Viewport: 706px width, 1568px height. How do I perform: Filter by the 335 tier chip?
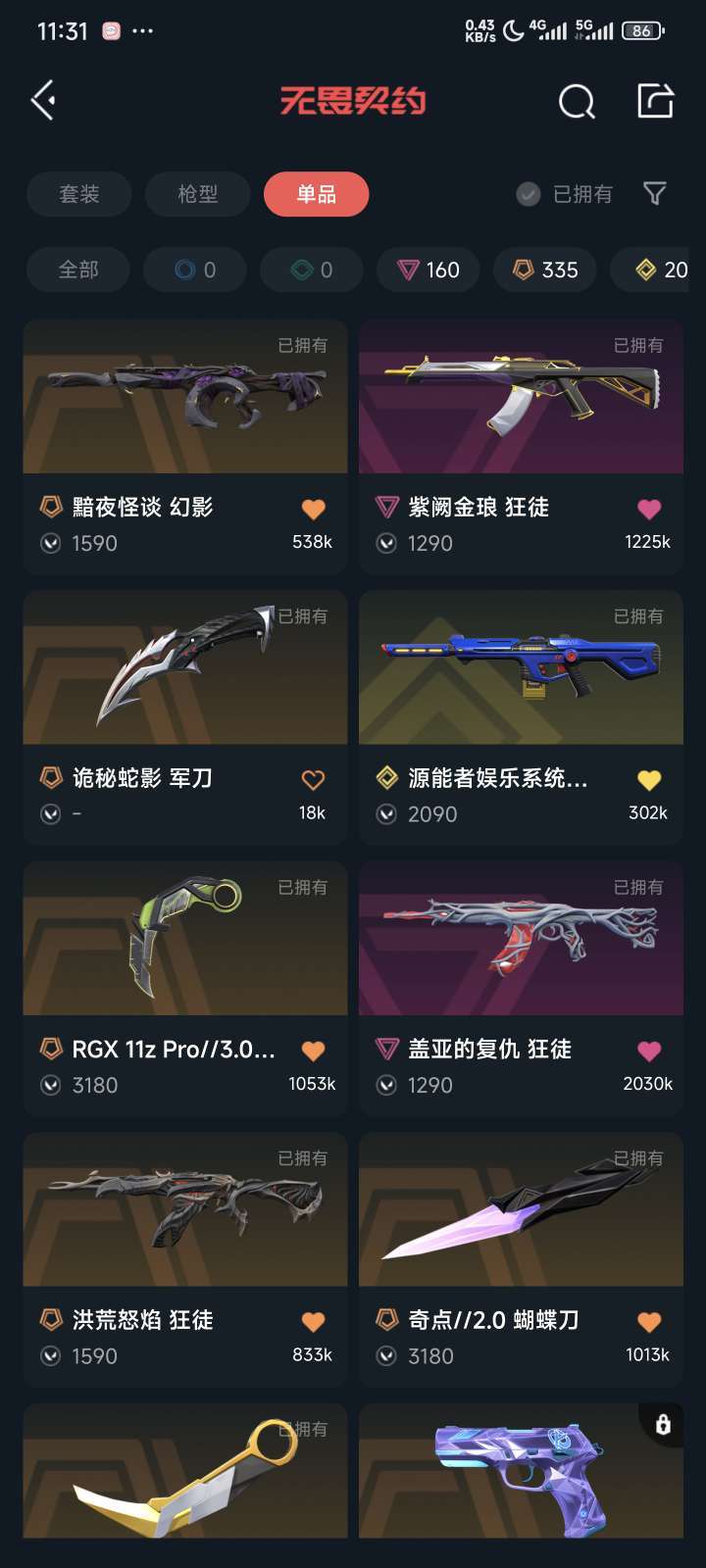(x=545, y=269)
